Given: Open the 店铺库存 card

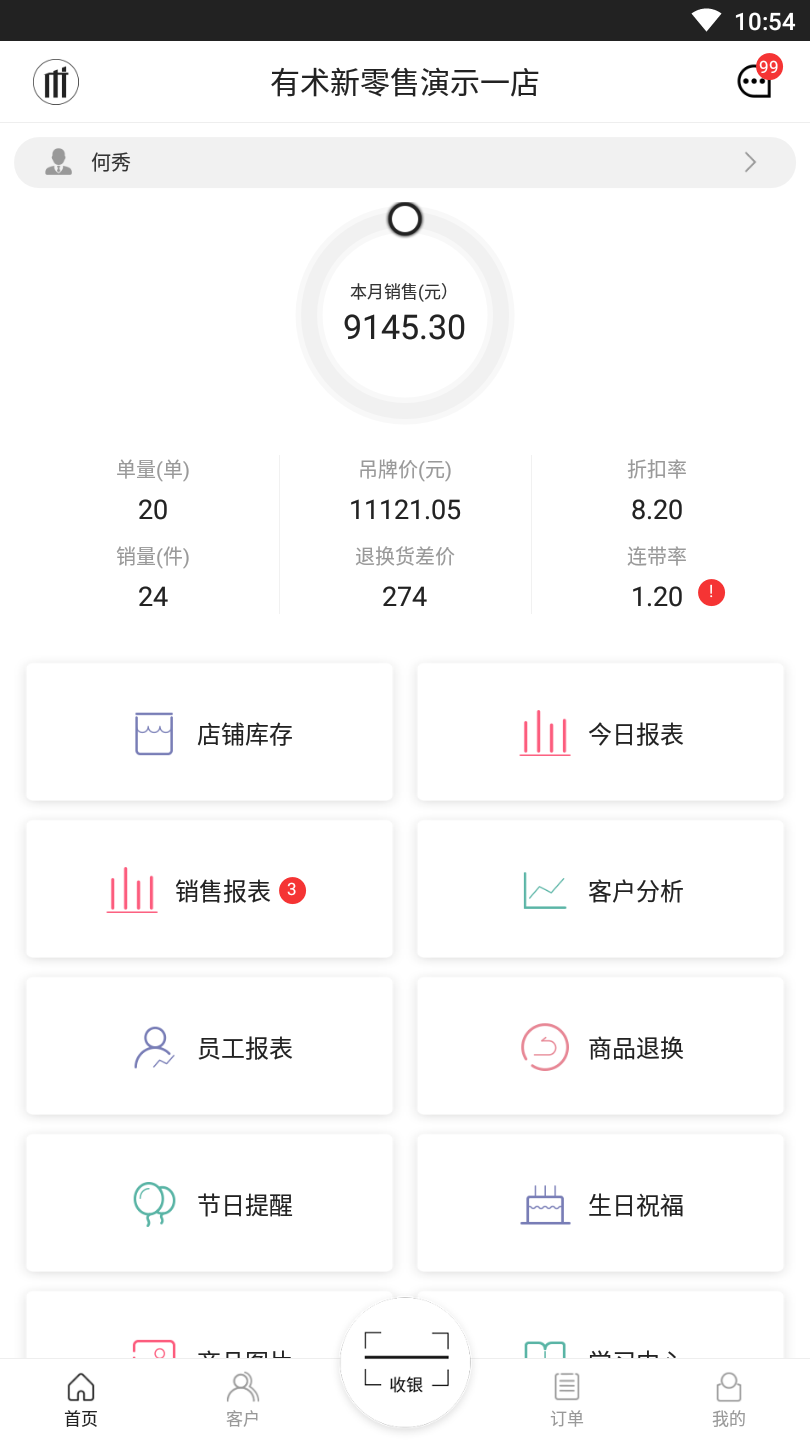Looking at the screenshot, I should click(210, 733).
